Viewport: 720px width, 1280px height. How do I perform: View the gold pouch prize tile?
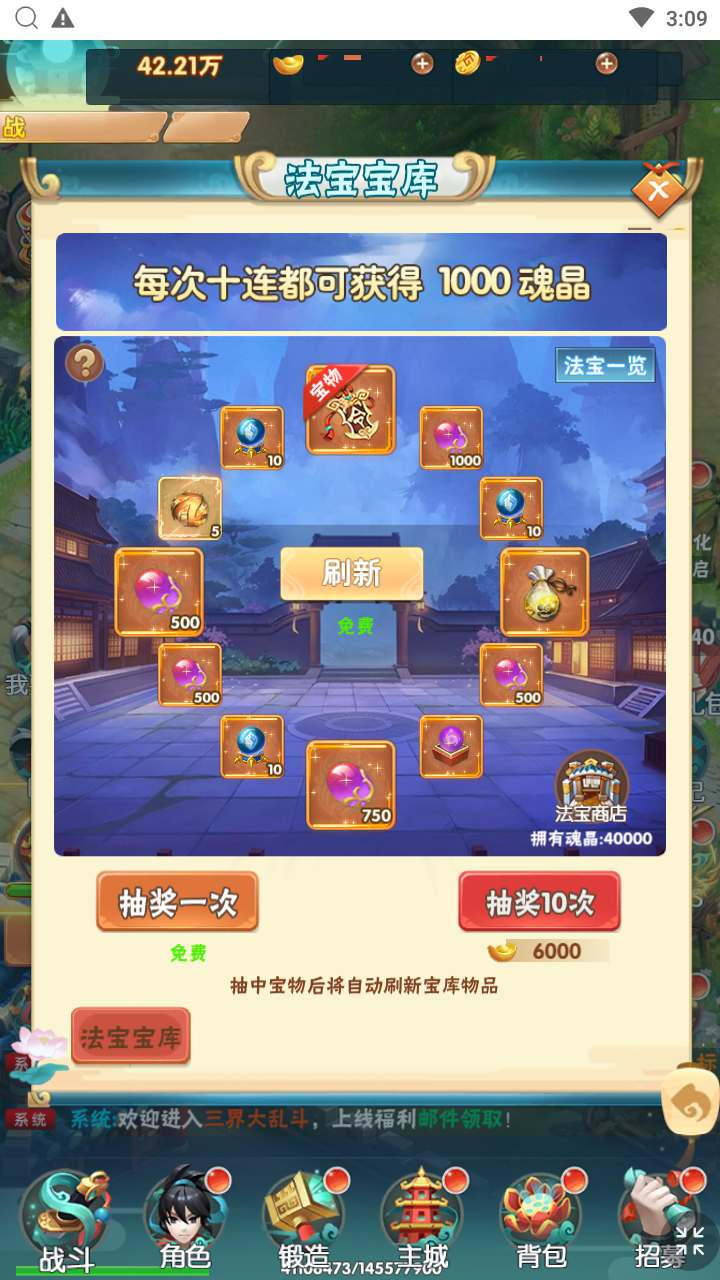[544, 592]
